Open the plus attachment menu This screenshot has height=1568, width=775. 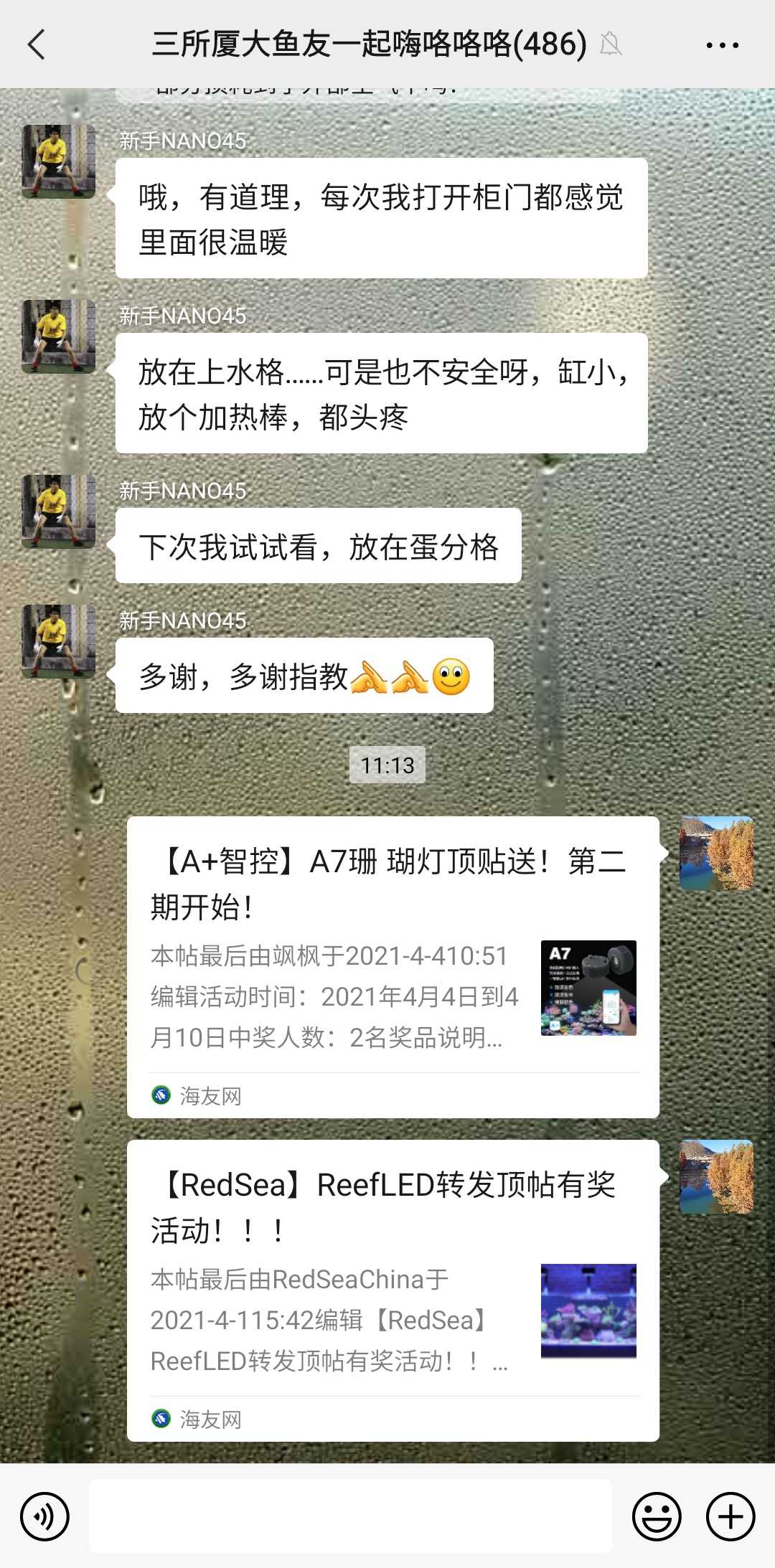730,1516
